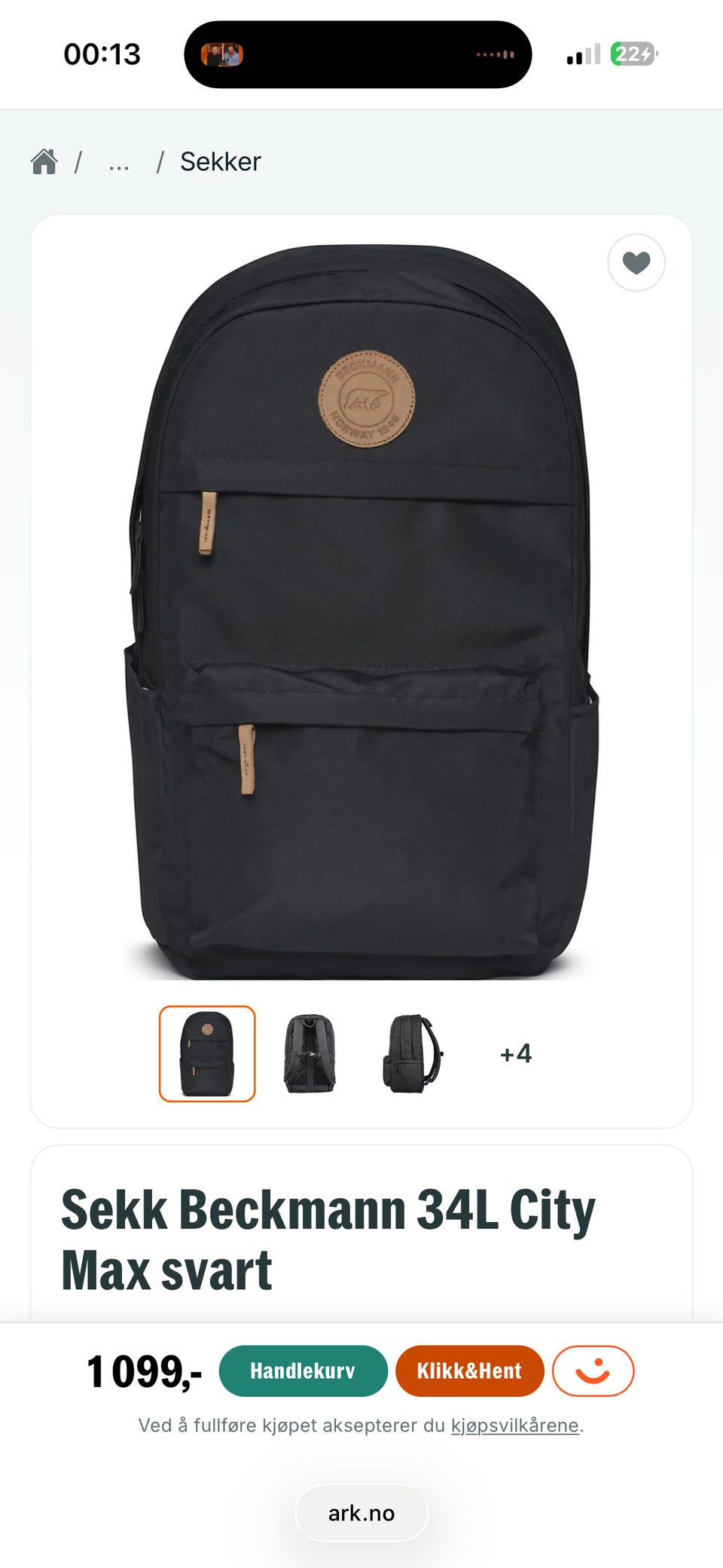Enlarge the main backpack product image
Screen dimensions: 723x1568
point(361,612)
